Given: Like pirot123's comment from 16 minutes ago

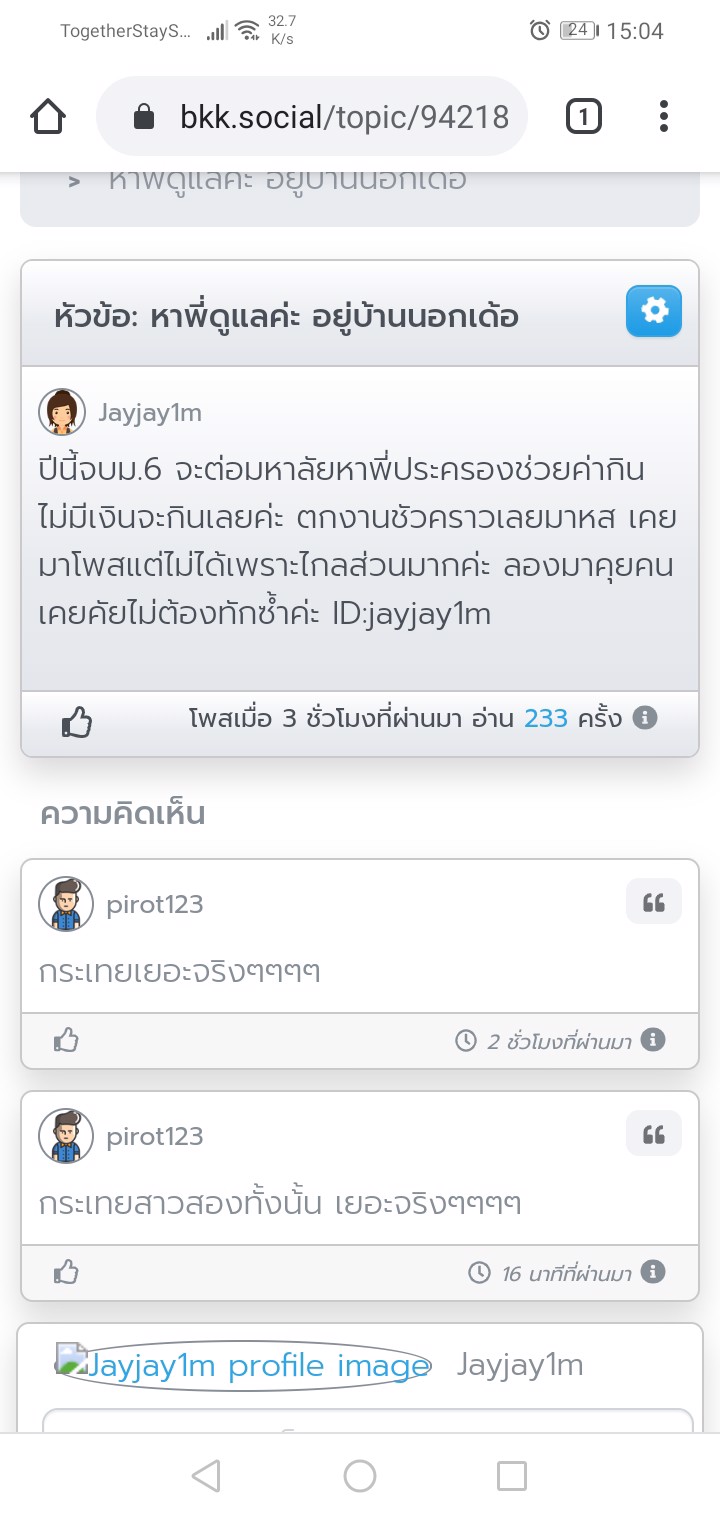Looking at the screenshot, I should [x=66, y=1273].
